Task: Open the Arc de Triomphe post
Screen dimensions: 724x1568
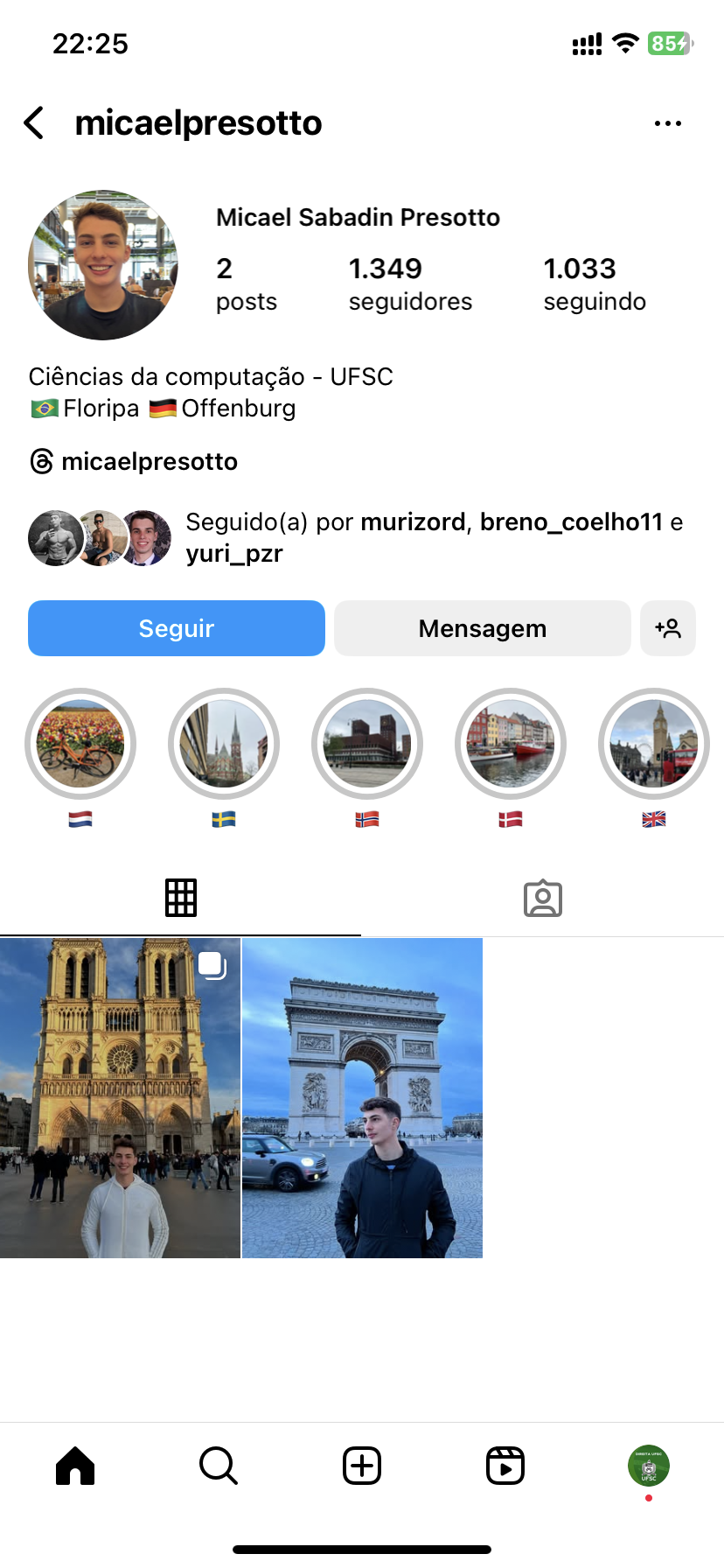Action: pyautogui.click(x=362, y=1098)
